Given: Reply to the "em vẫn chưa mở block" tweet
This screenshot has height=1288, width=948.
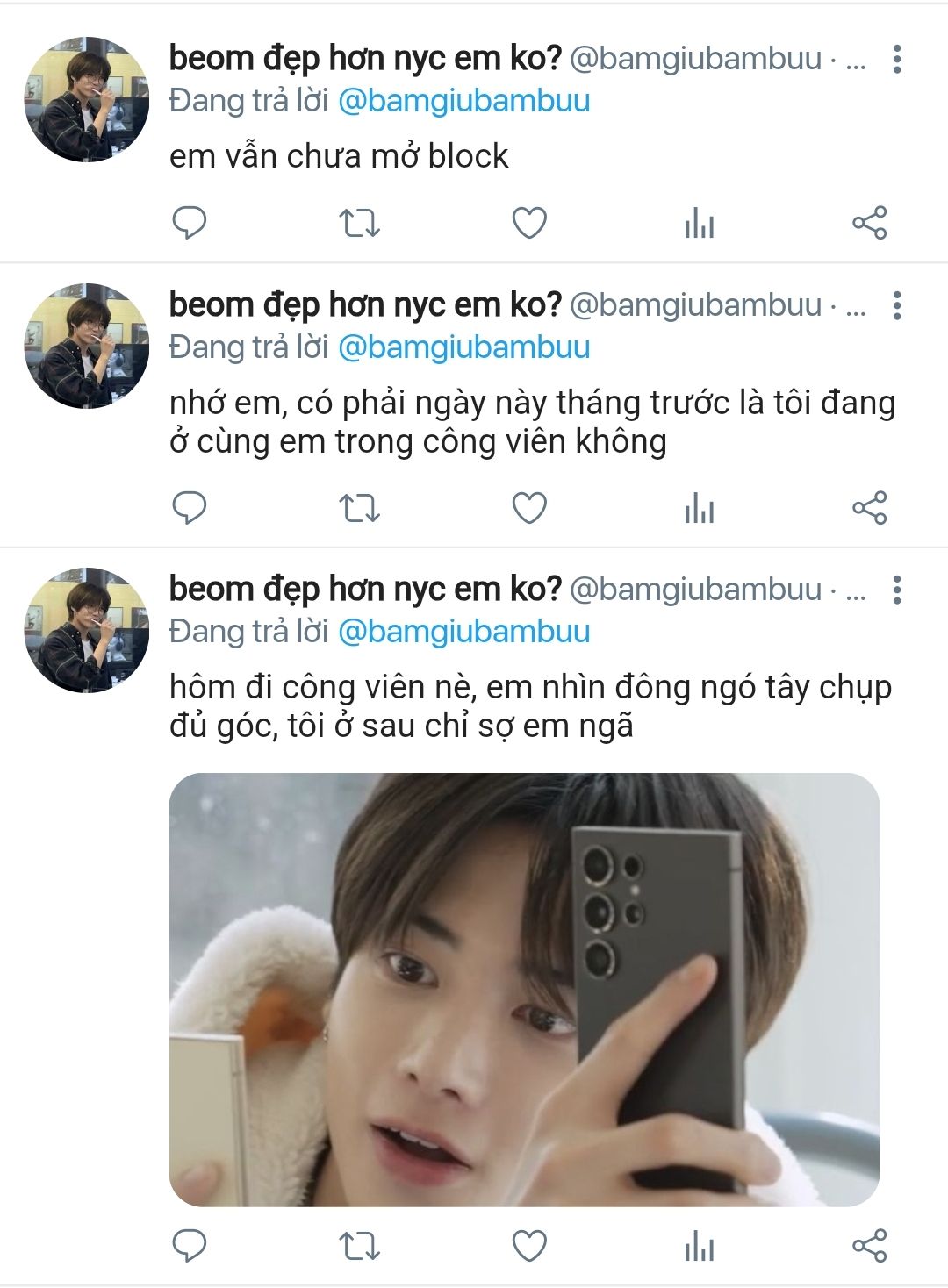Looking at the screenshot, I should tap(189, 223).
